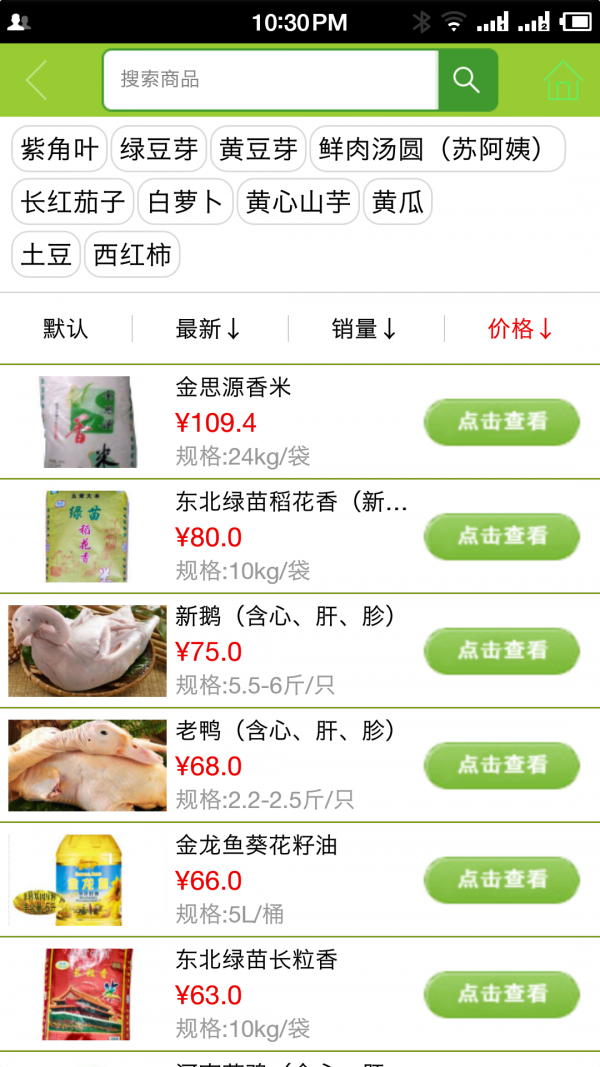
Task: Select the 白萝卜 keyword chip
Action: (185, 202)
